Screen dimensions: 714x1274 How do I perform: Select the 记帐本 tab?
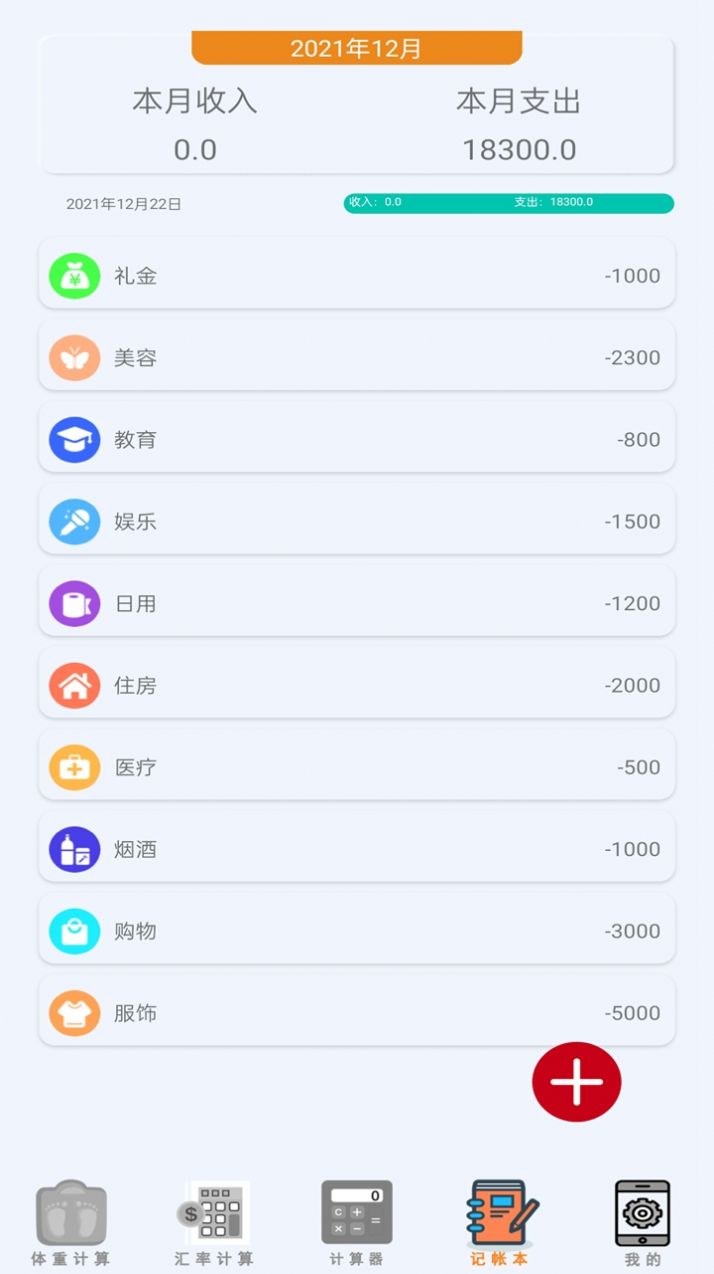499,1222
